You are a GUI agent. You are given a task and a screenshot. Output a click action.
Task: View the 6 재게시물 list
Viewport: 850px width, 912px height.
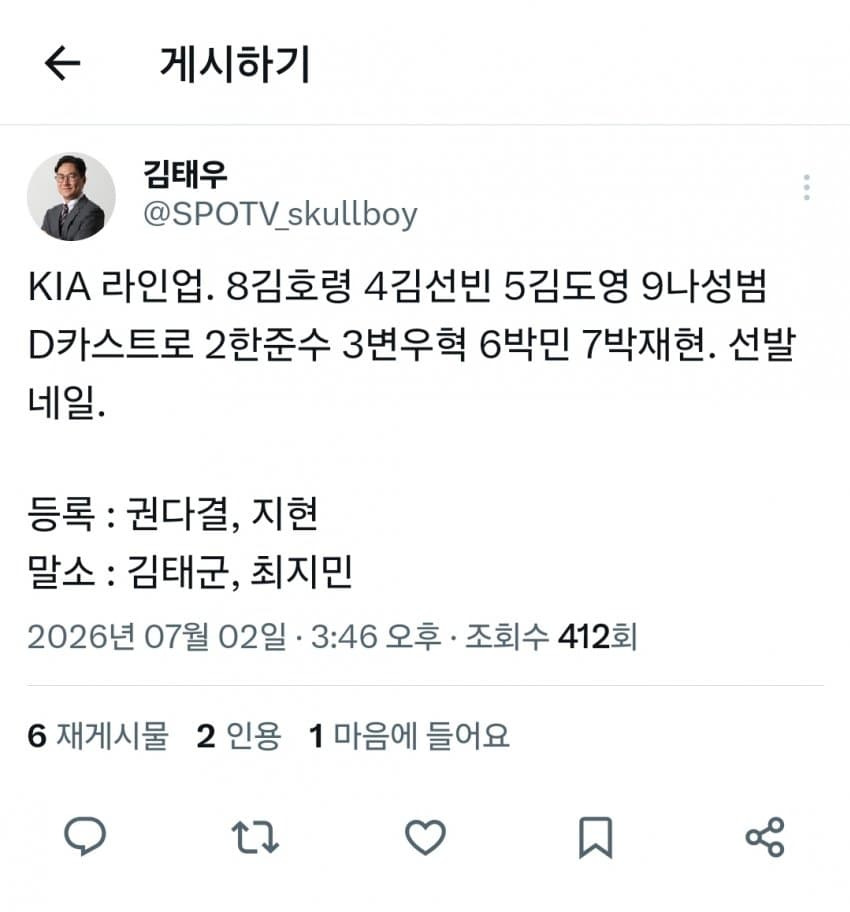(98, 736)
